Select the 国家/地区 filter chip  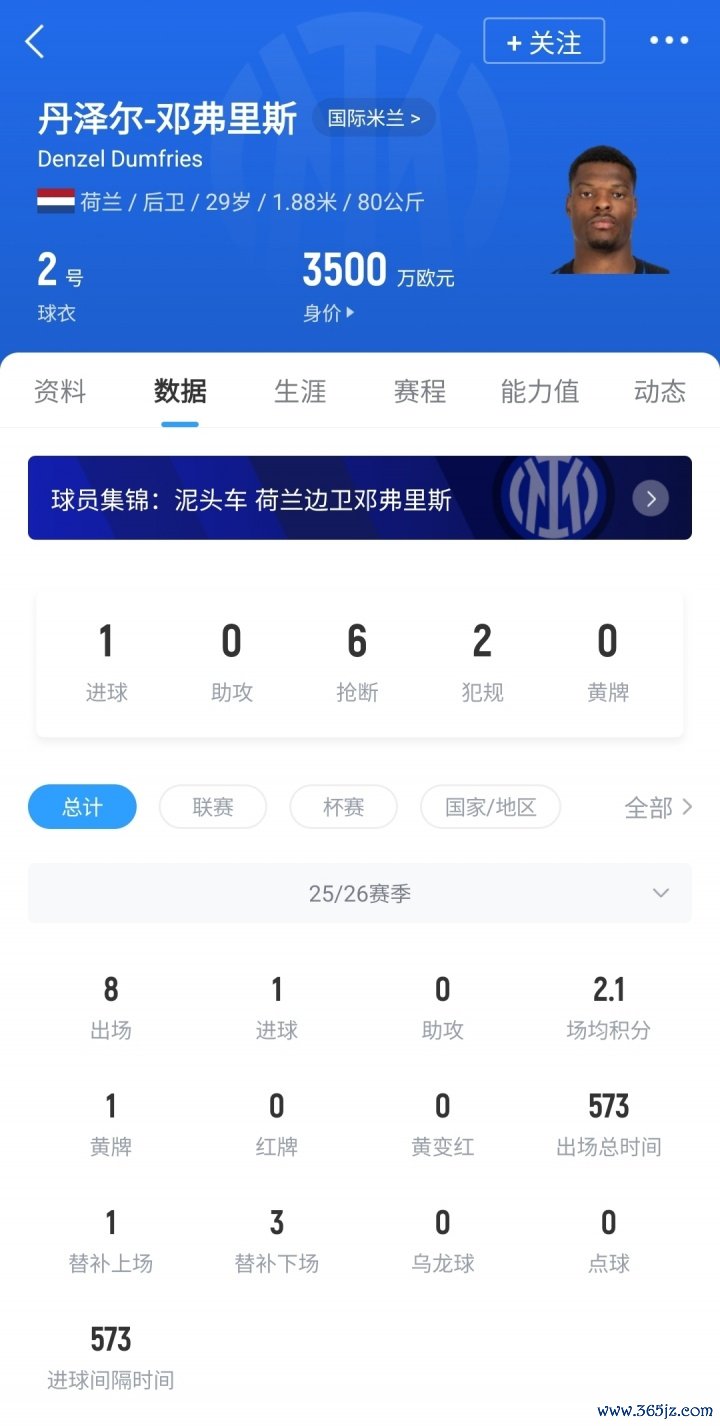click(x=490, y=807)
